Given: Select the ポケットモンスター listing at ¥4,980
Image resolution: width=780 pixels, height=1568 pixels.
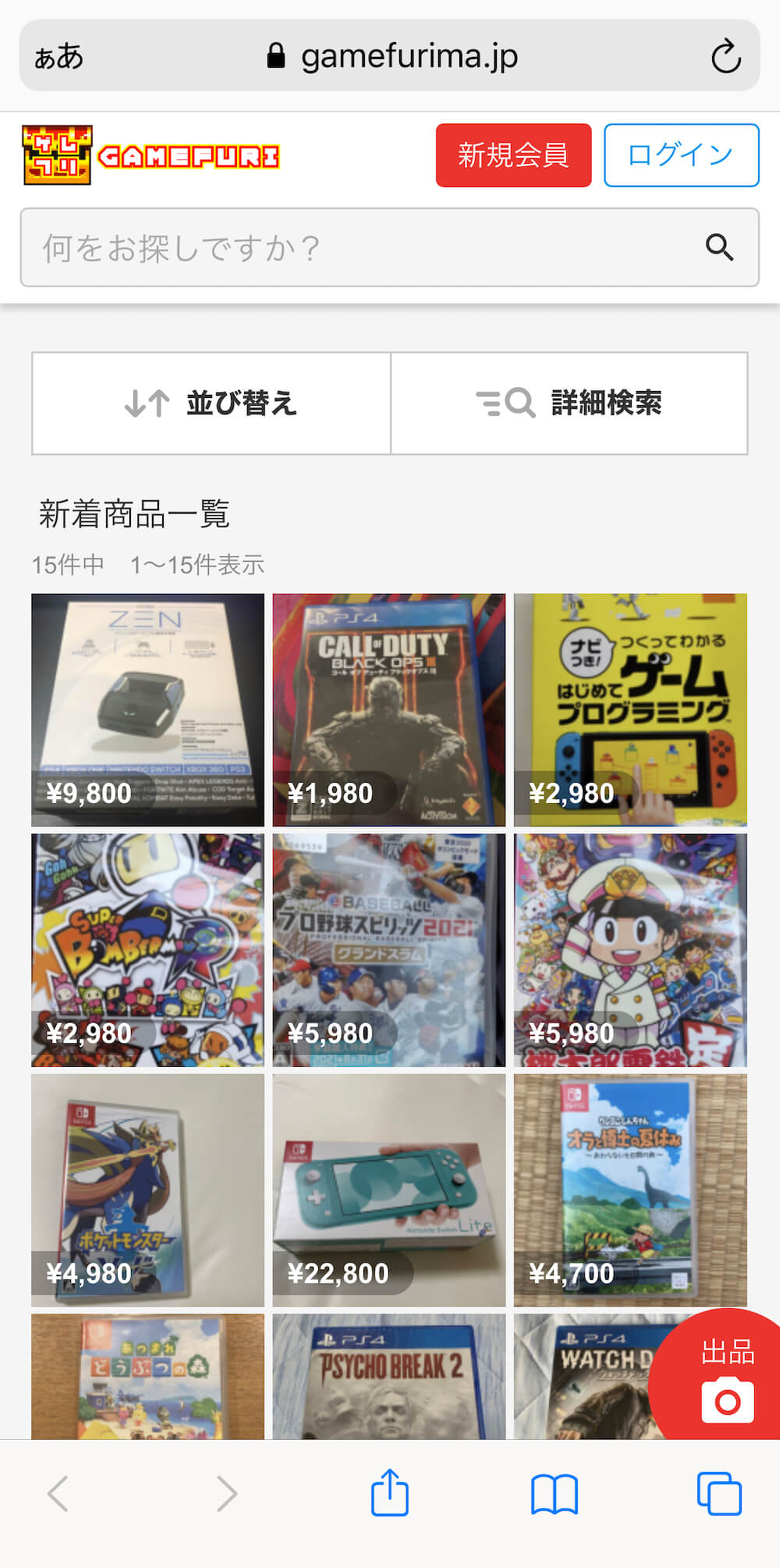Looking at the screenshot, I should click(148, 1189).
